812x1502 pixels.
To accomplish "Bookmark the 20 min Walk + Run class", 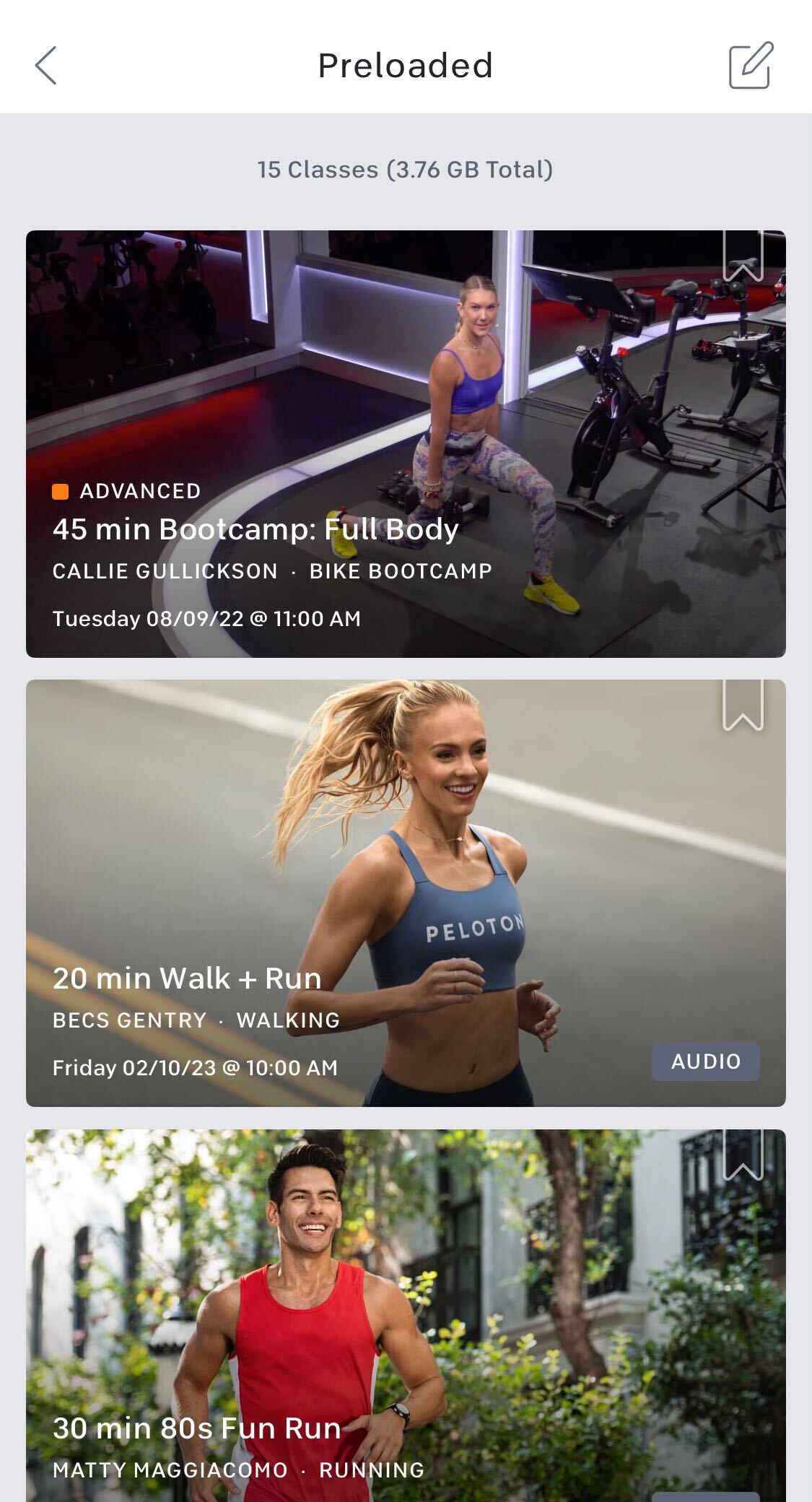I will pos(743,706).
